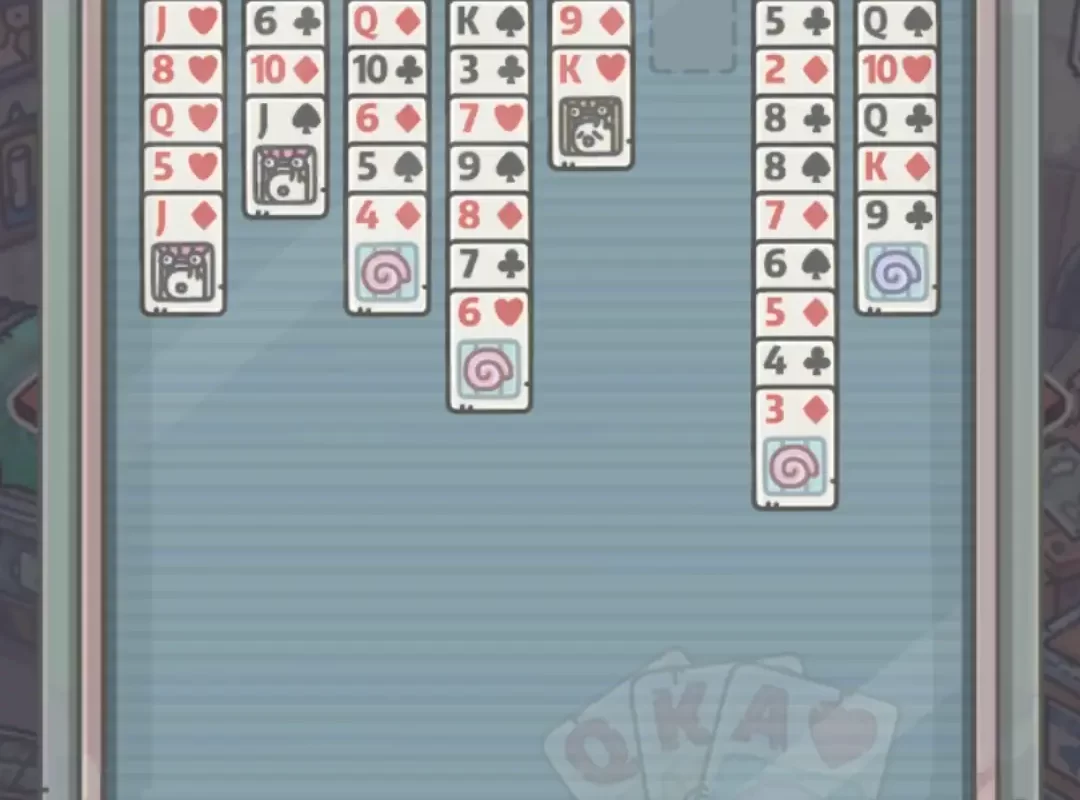
Task: Tap the empty column slot
Action: (692, 37)
